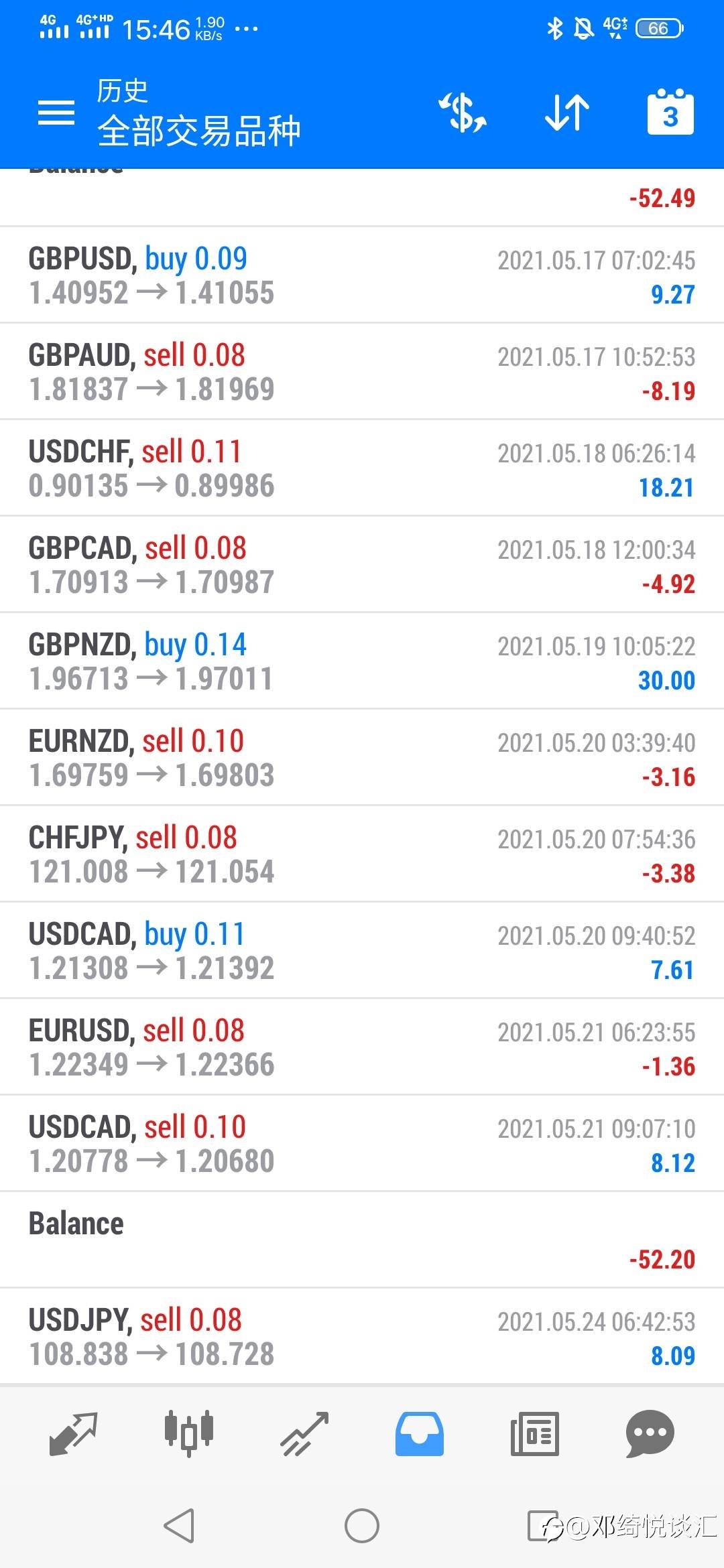
Task: Open the hamburger drawer menu
Action: tap(56, 113)
